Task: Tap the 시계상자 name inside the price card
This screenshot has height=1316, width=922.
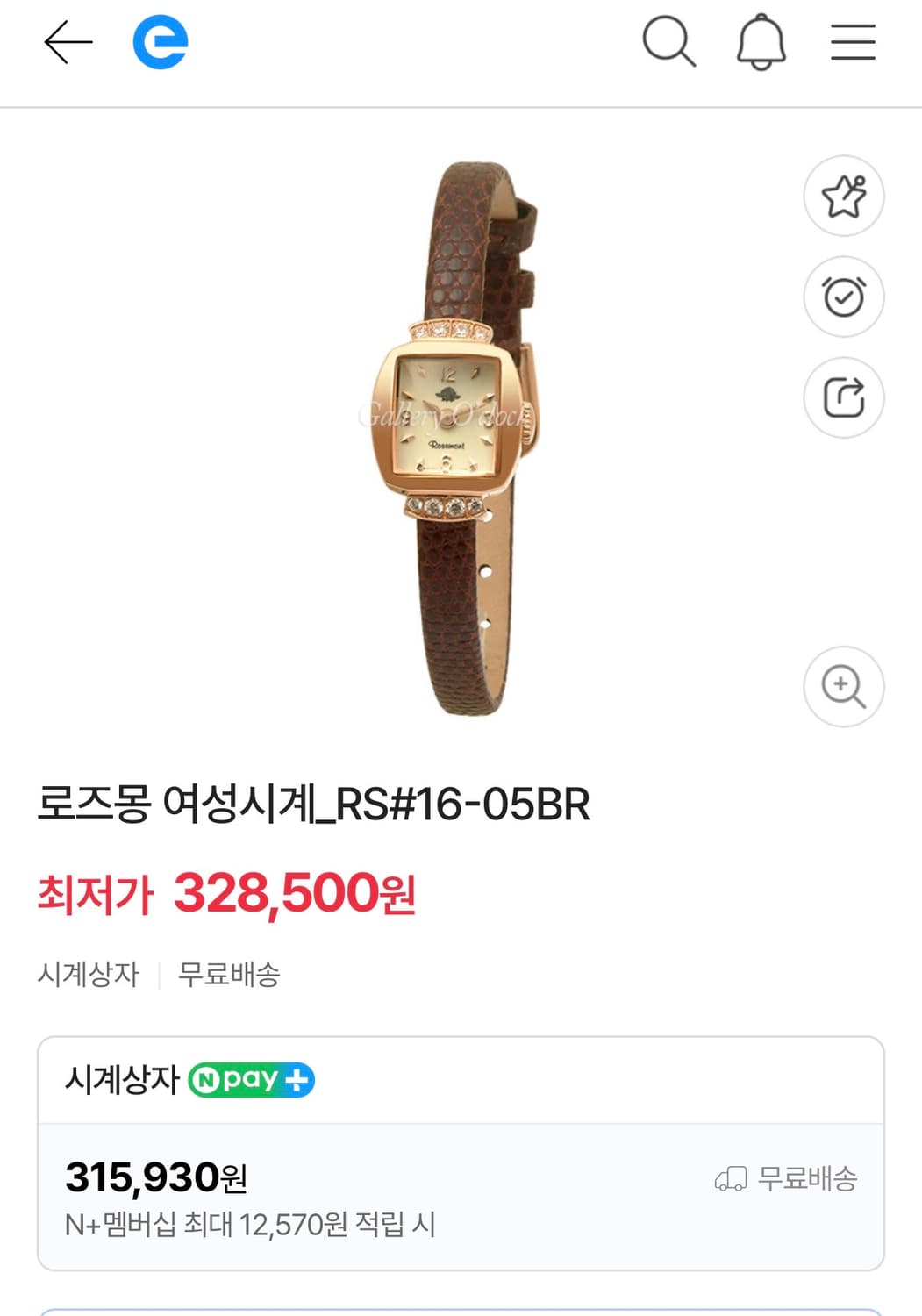Action: [x=121, y=1081]
